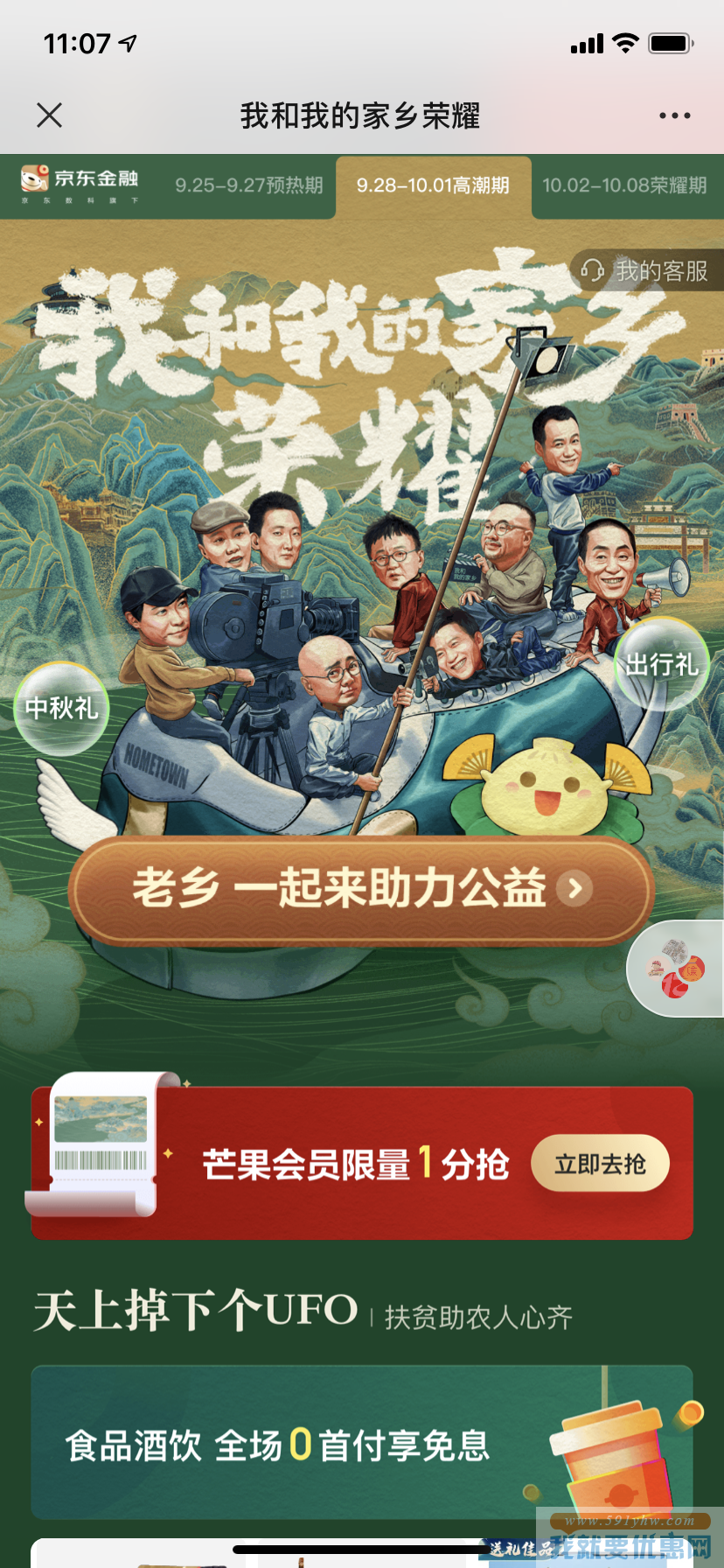Open 食品酒饮 全场0首付享免息 banner
This screenshot has height=1568, width=724.
coord(361,1444)
